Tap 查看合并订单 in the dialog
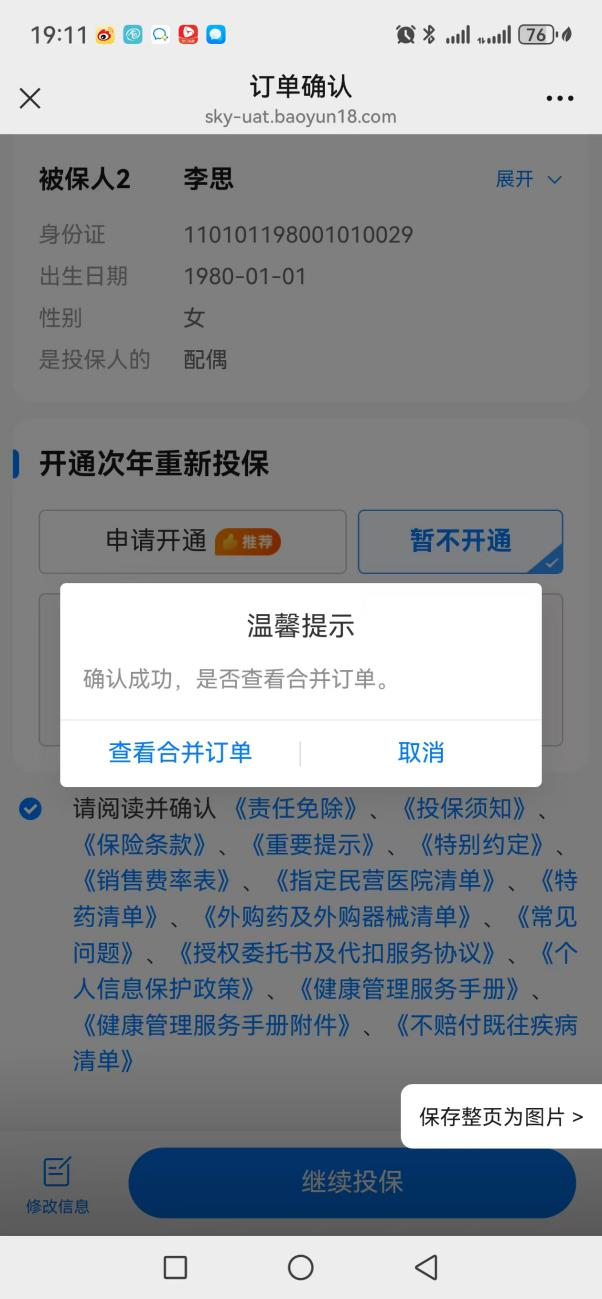This screenshot has width=602, height=1299. click(x=180, y=753)
